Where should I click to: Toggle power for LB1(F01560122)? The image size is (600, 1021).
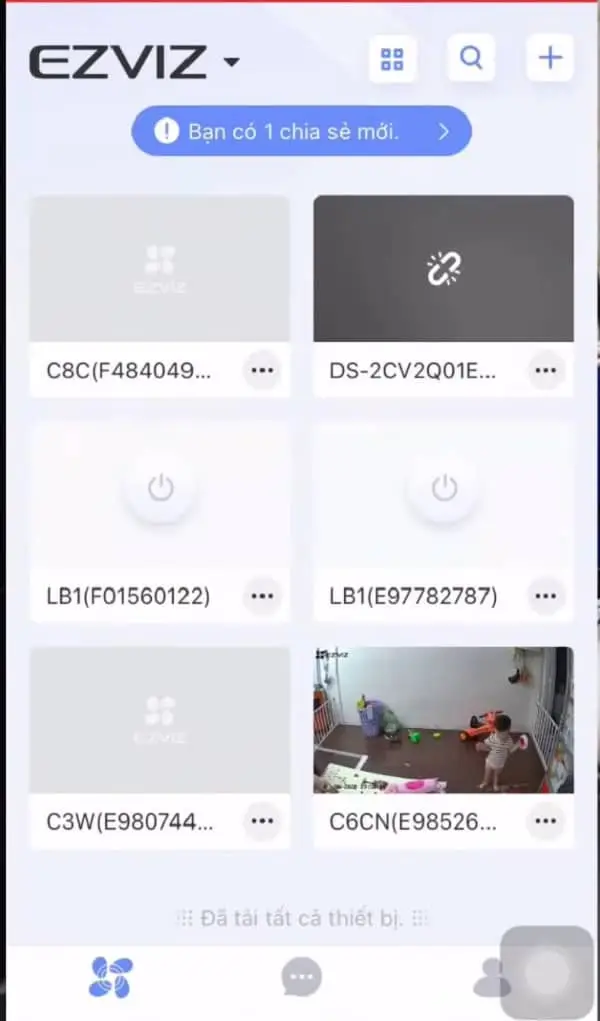160,488
